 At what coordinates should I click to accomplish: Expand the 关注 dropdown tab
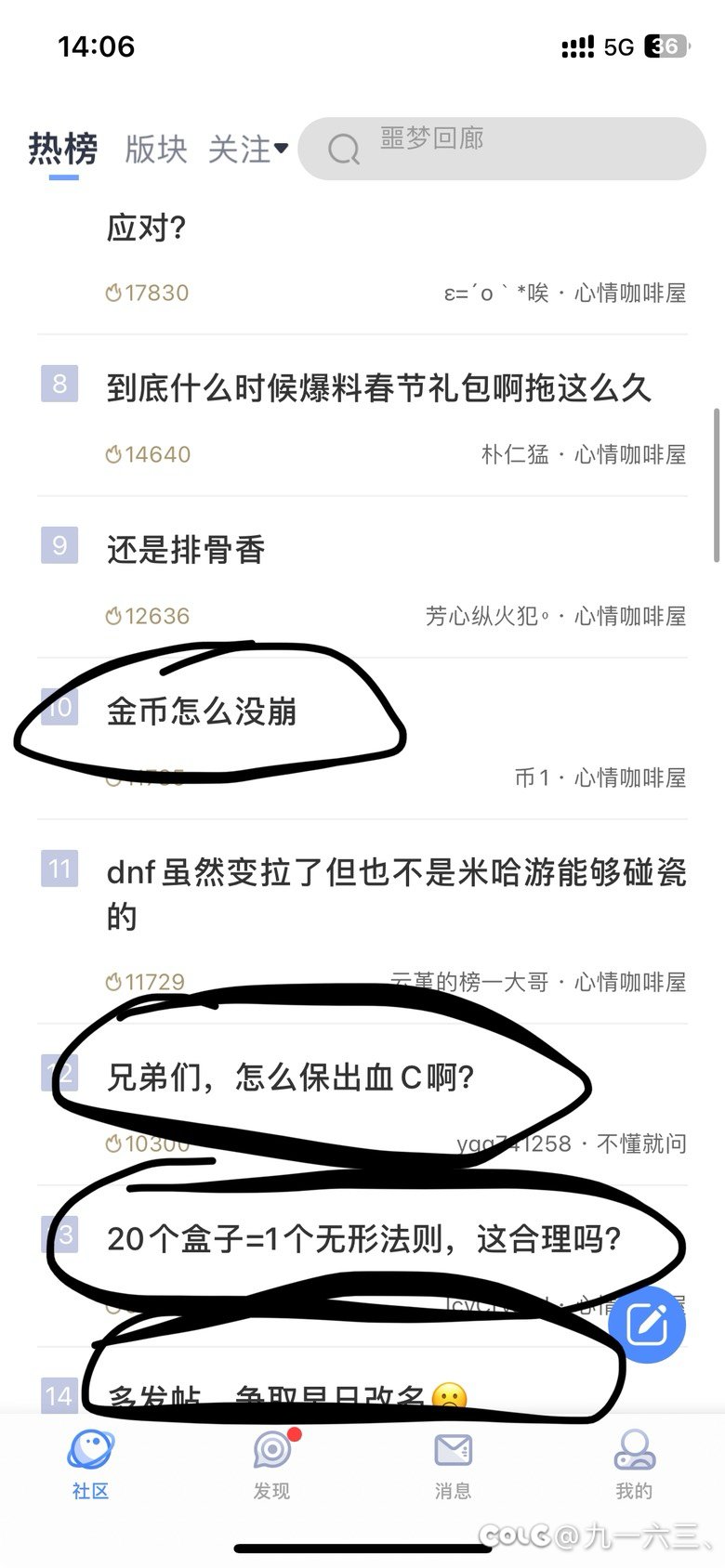(x=248, y=149)
